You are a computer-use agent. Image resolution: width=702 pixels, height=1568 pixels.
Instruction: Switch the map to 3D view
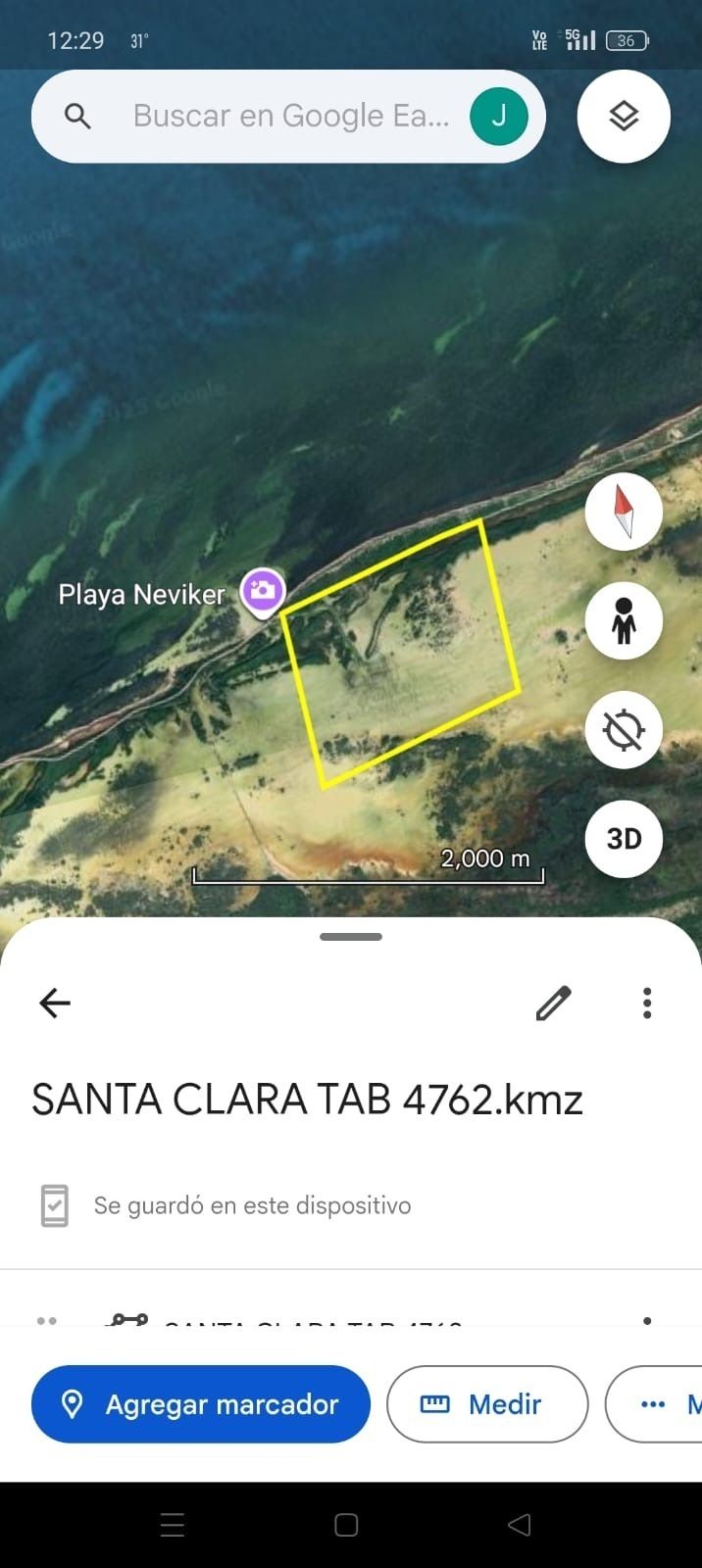tap(624, 839)
